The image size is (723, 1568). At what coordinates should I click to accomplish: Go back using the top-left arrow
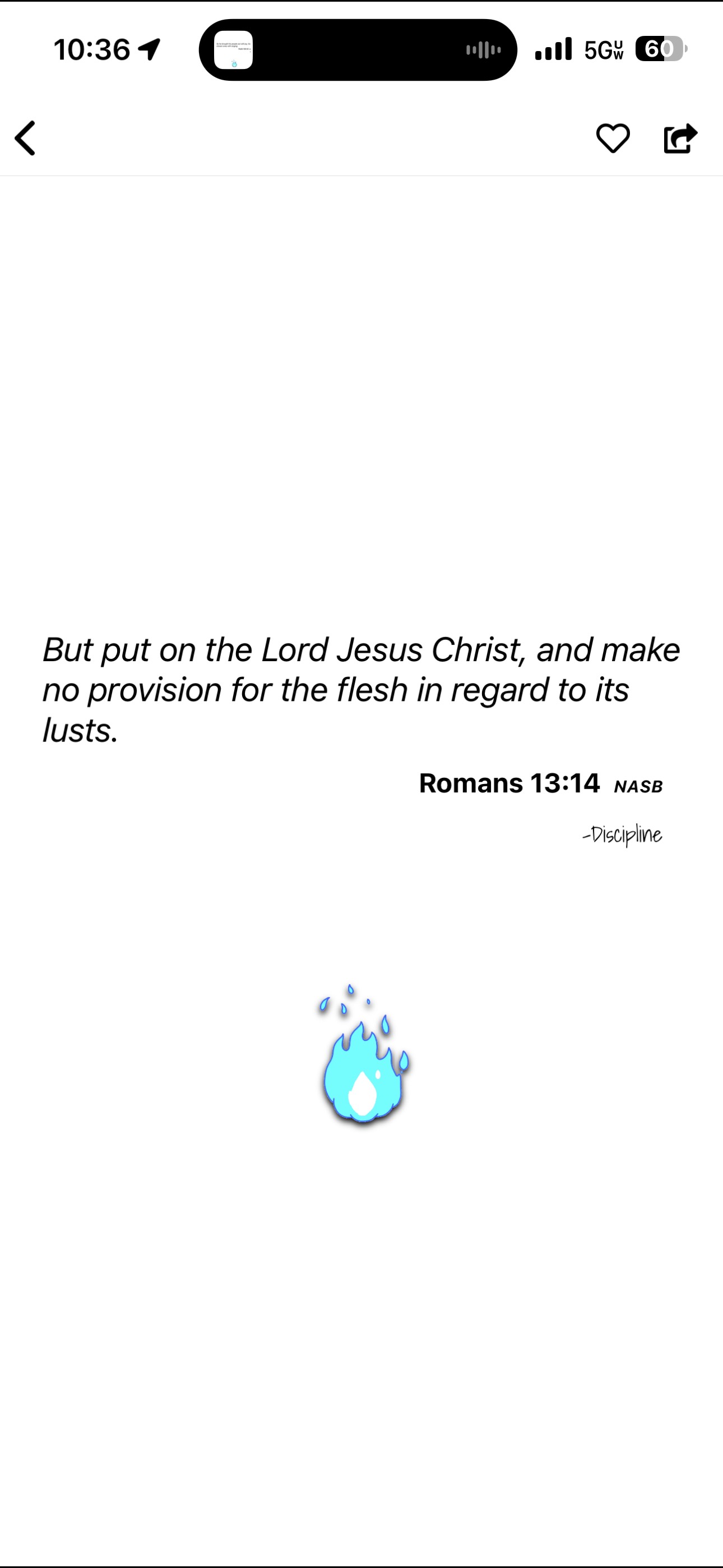click(x=26, y=138)
